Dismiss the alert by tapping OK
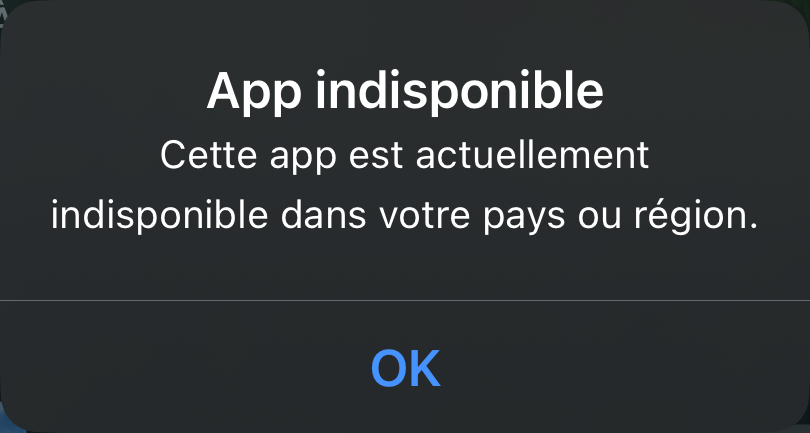Viewport: 810px width, 433px height. point(405,368)
